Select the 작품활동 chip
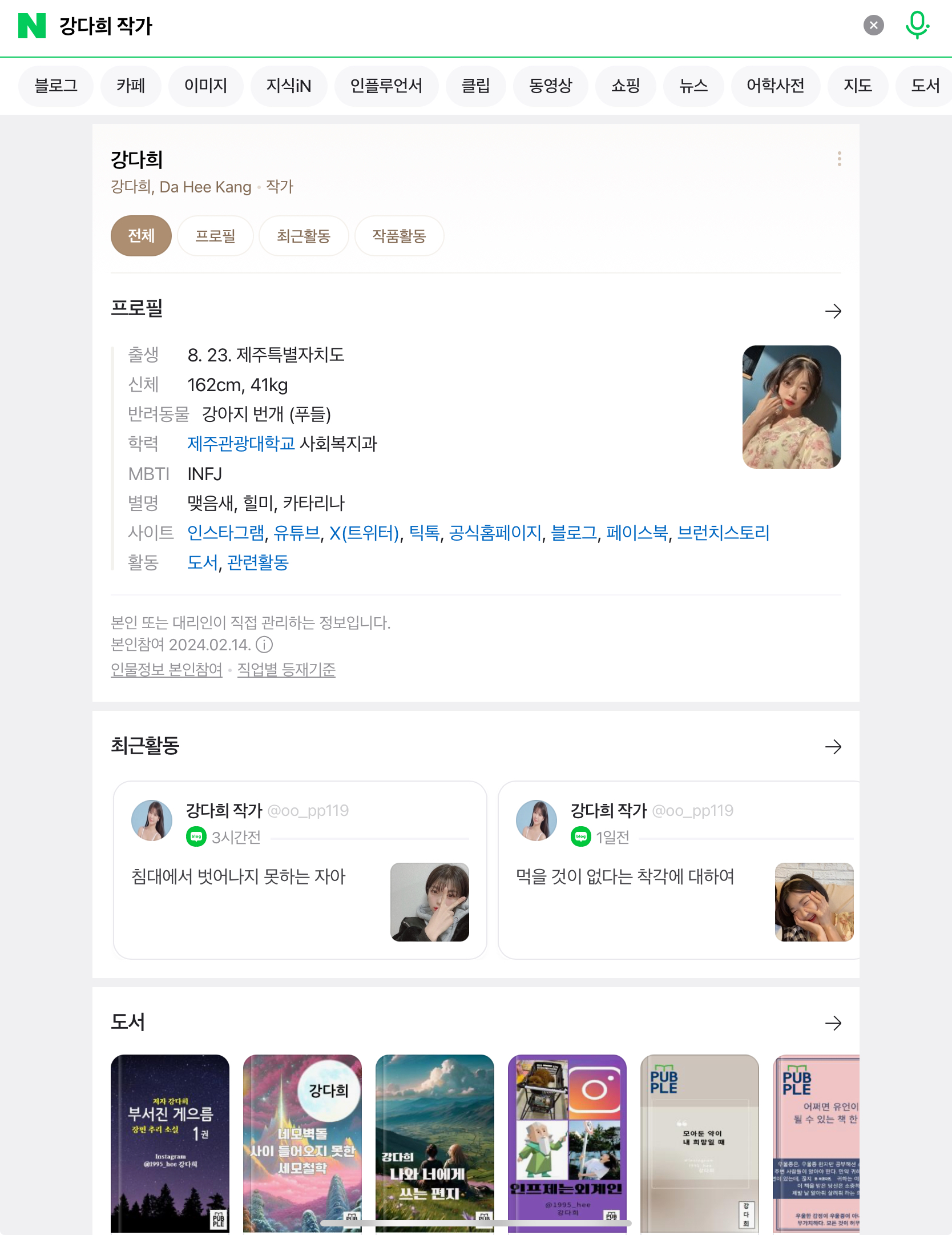The width and height of the screenshot is (952, 1235). point(399,236)
